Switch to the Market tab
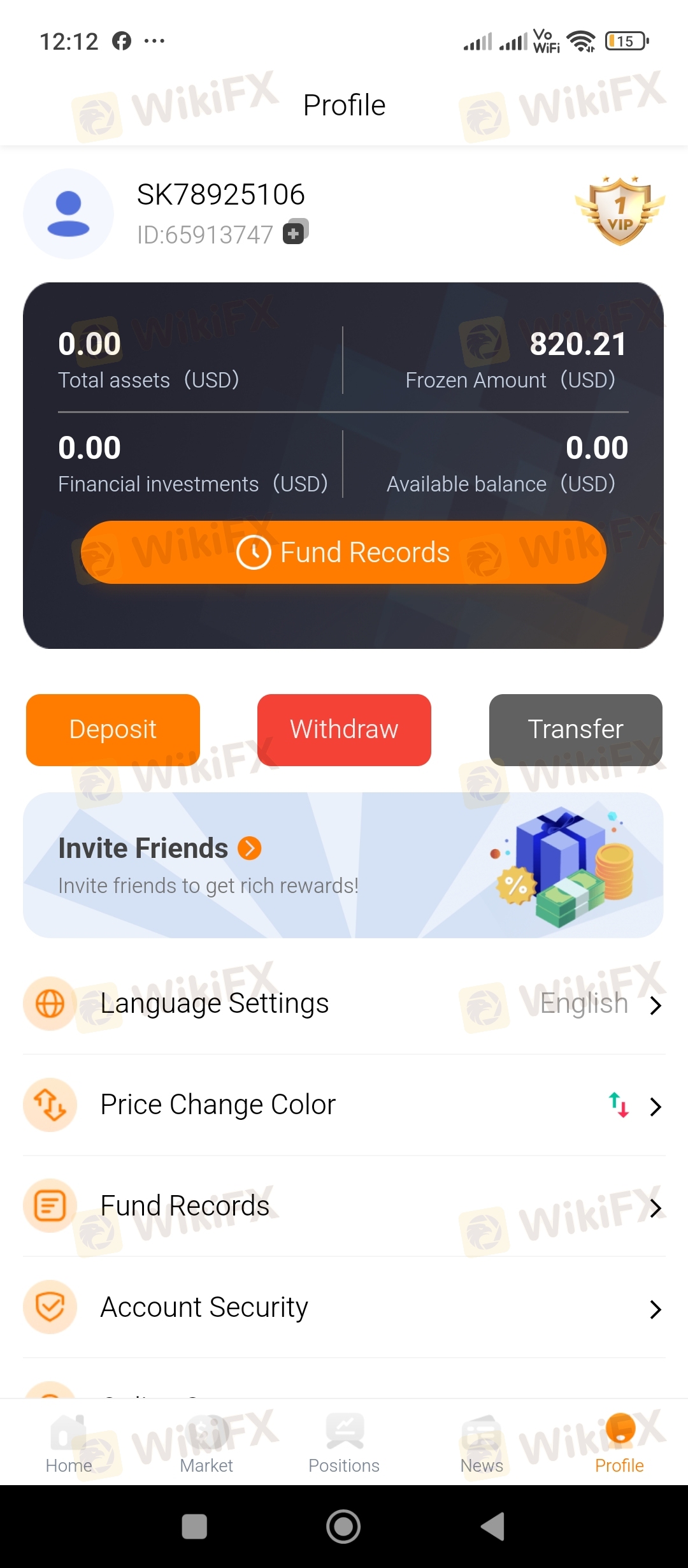 tap(206, 1444)
